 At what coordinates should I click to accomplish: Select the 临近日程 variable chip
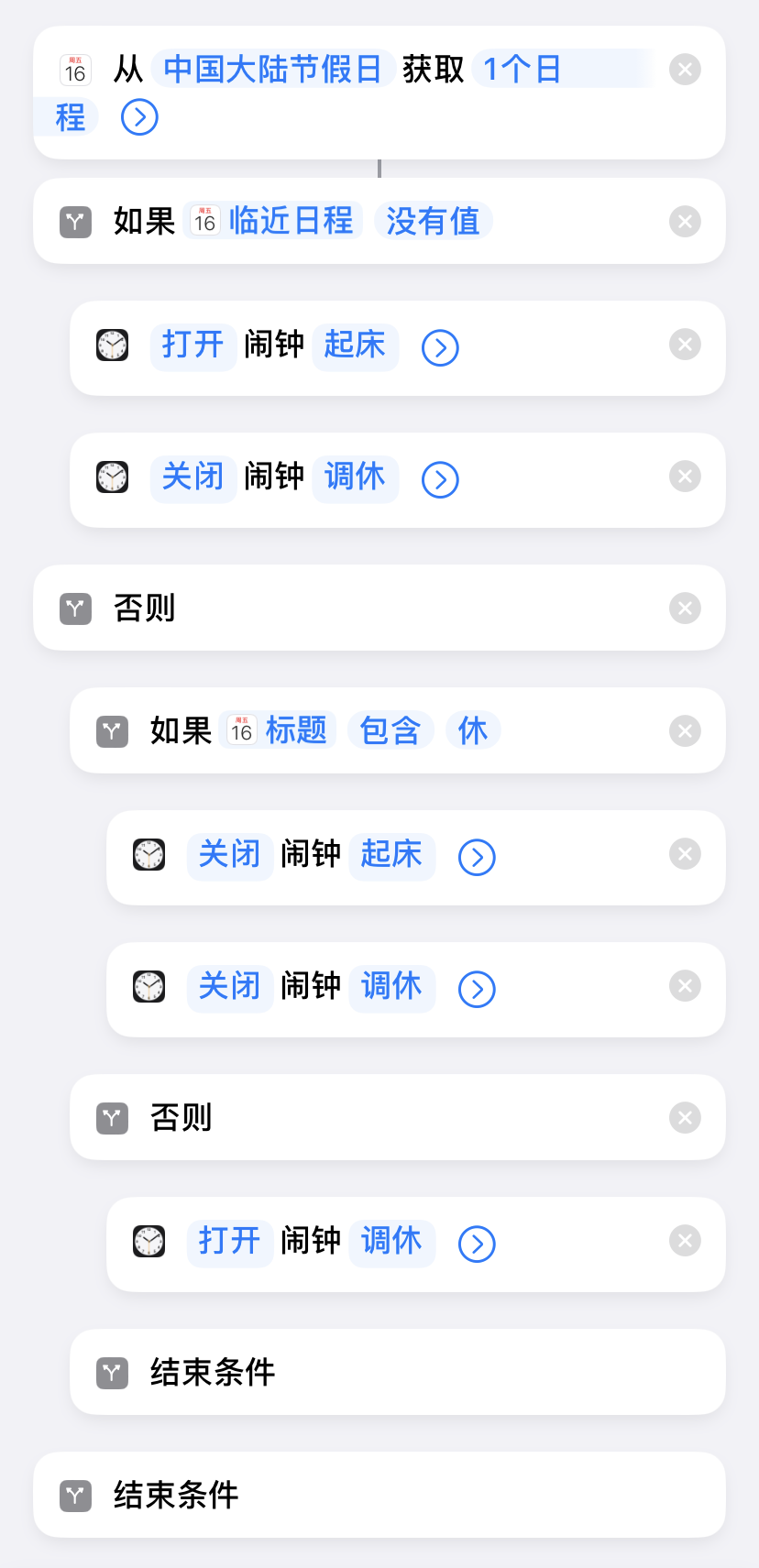pyautogui.click(x=273, y=221)
